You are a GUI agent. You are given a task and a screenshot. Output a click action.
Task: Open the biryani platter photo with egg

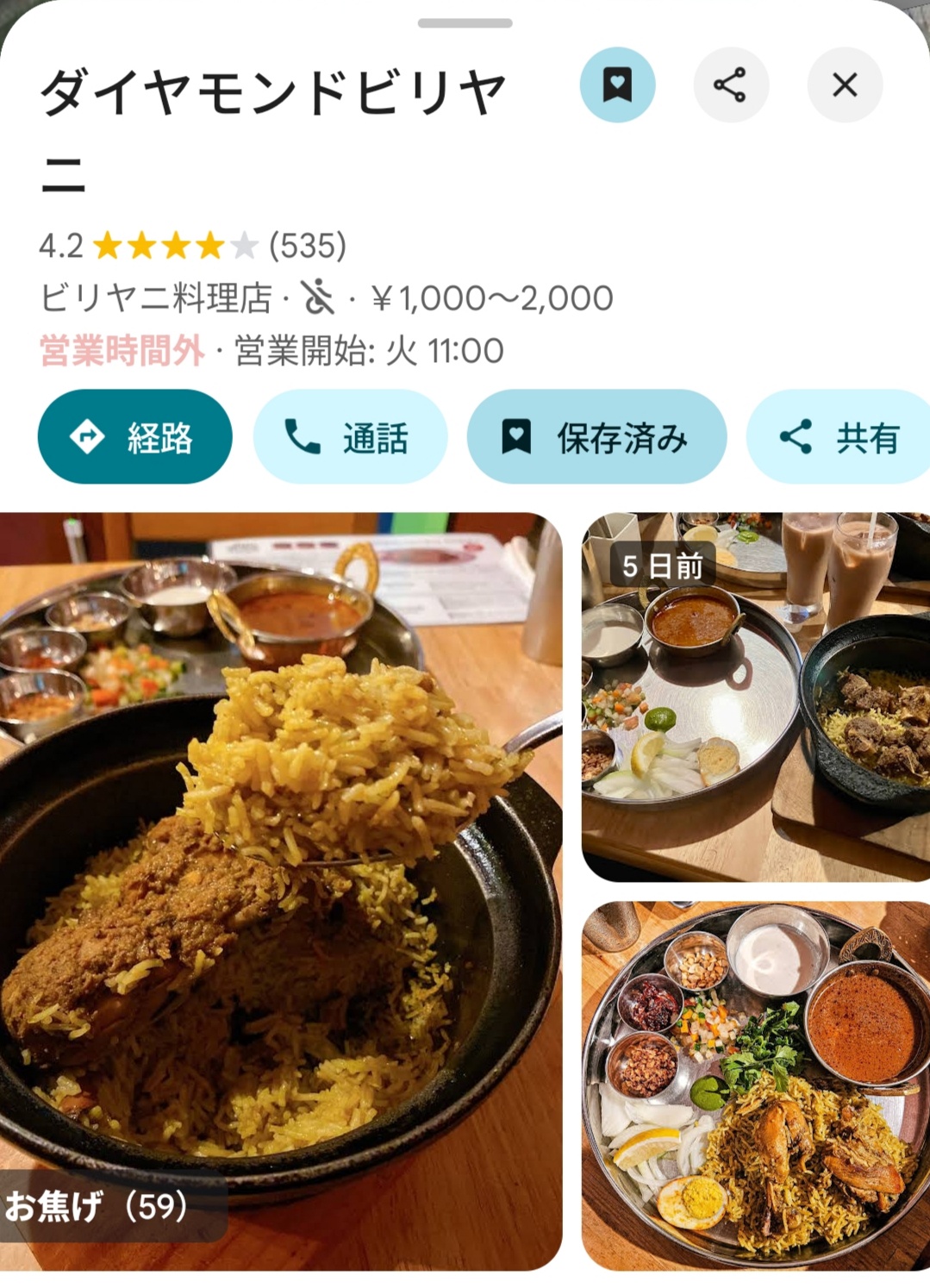pyautogui.click(x=756, y=1085)
